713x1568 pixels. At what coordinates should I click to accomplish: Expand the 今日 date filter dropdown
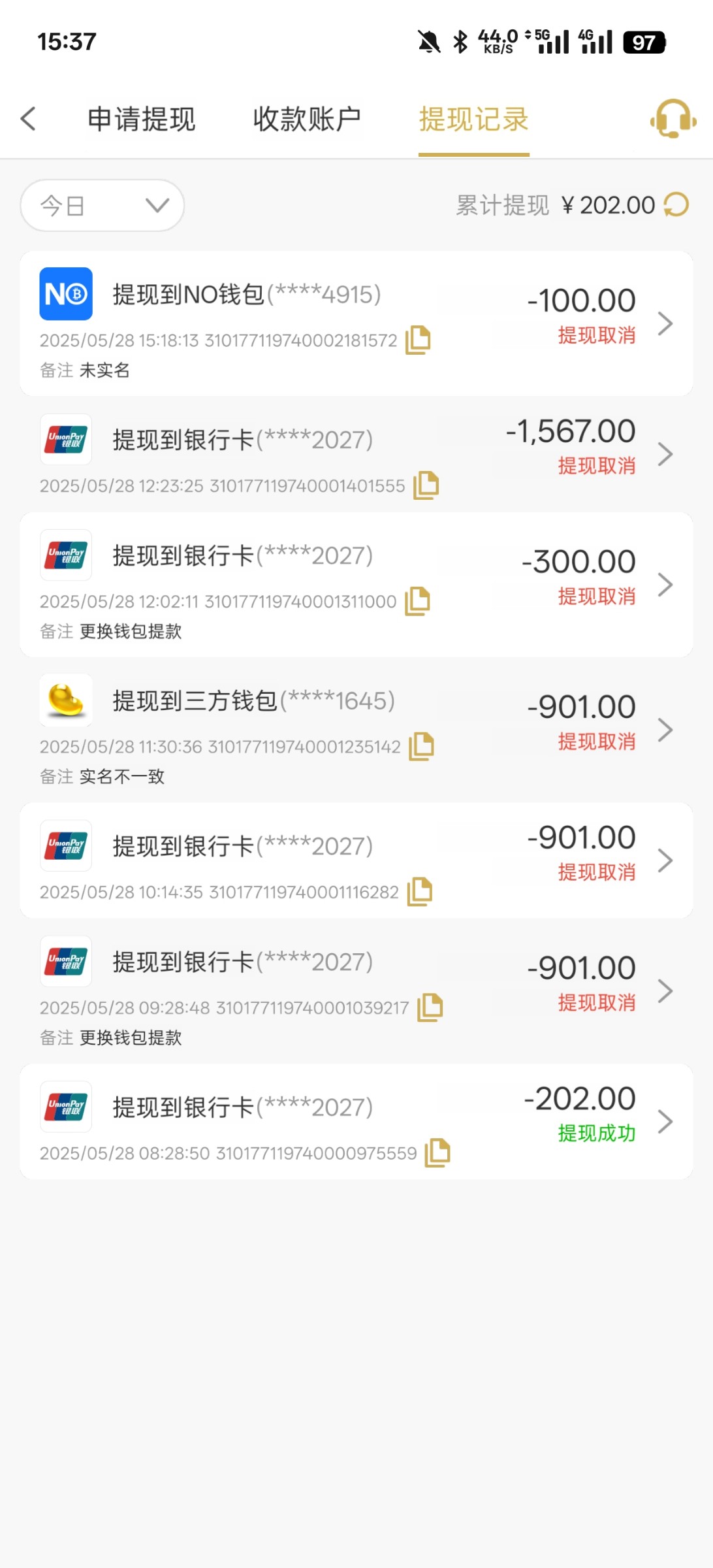pos(103,206)
